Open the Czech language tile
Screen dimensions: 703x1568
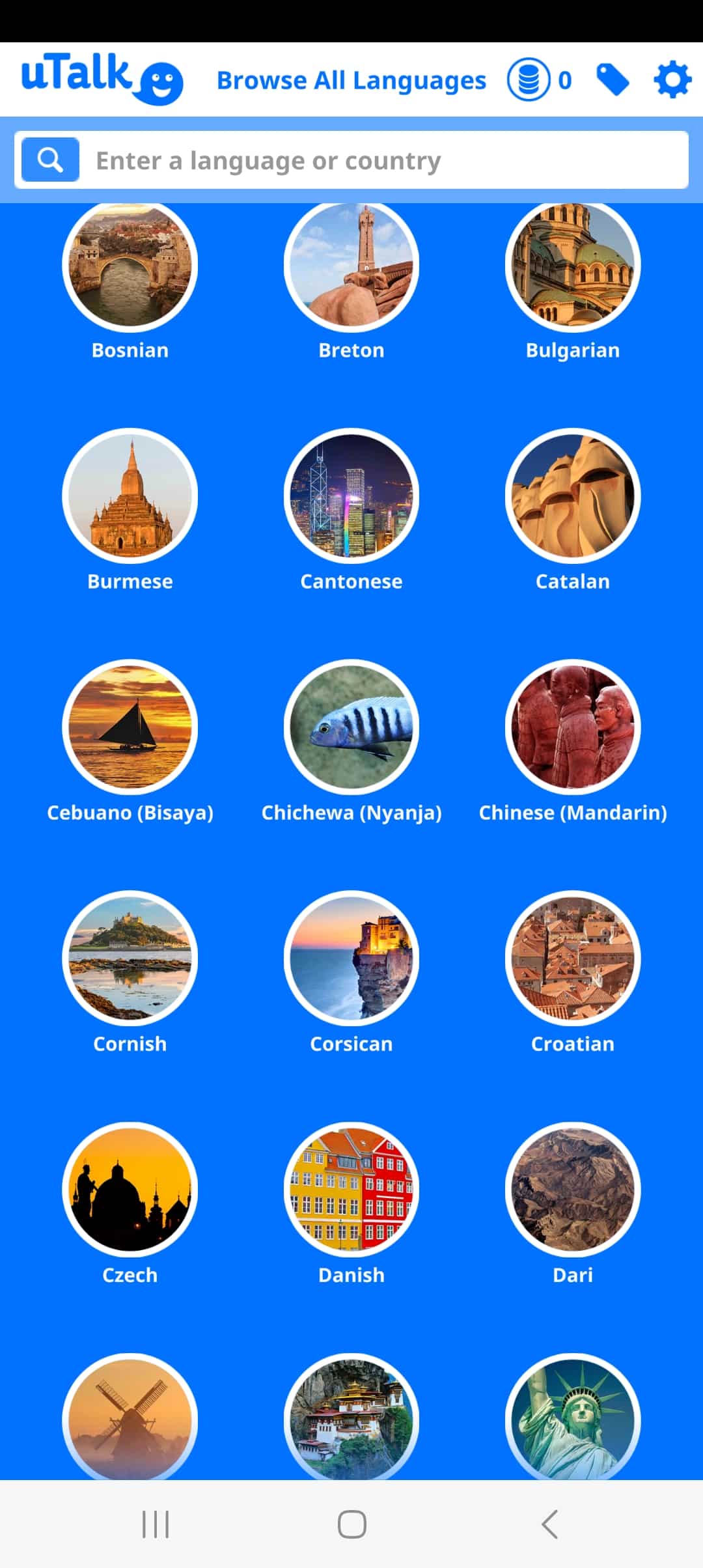coord(130,1190)
